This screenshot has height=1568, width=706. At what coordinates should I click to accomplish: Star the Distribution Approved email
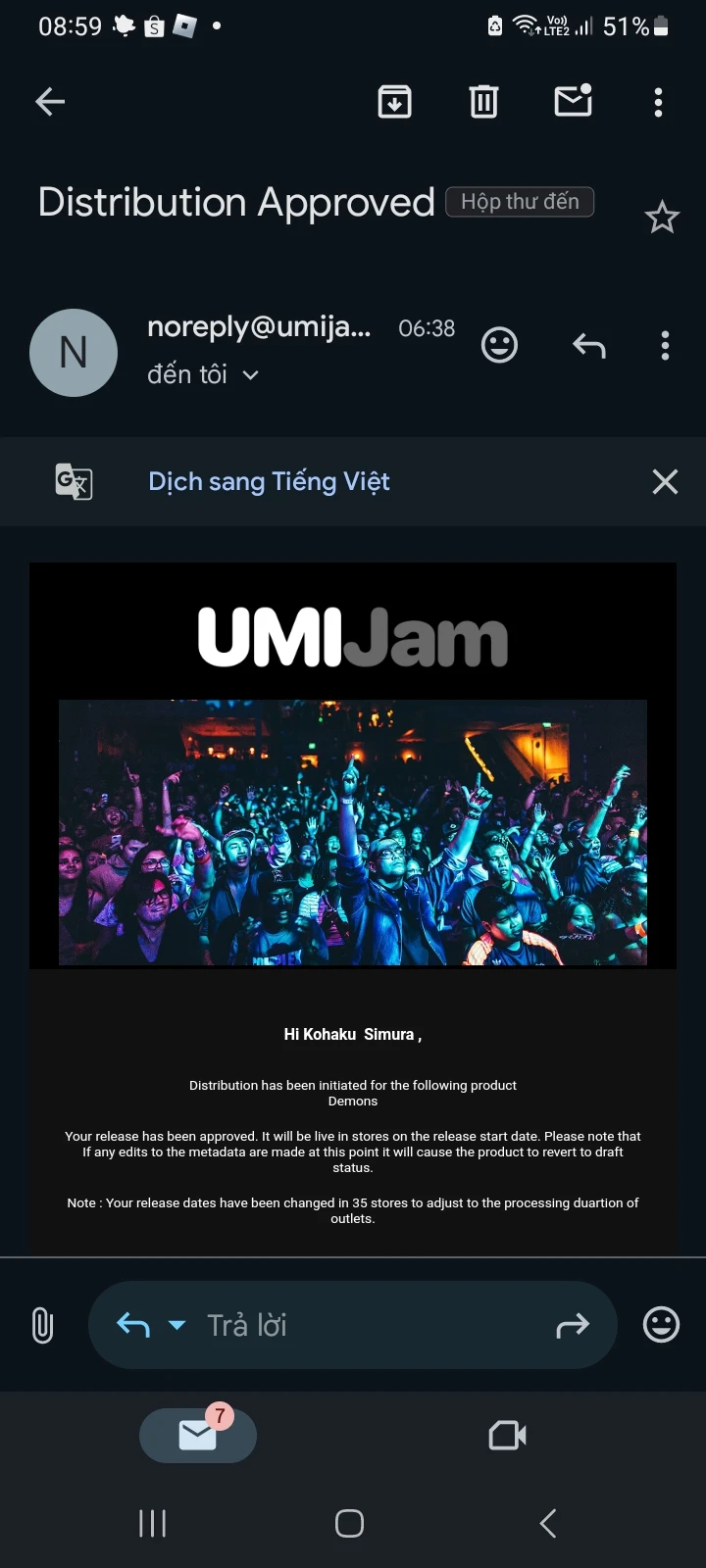click(662, 217)
